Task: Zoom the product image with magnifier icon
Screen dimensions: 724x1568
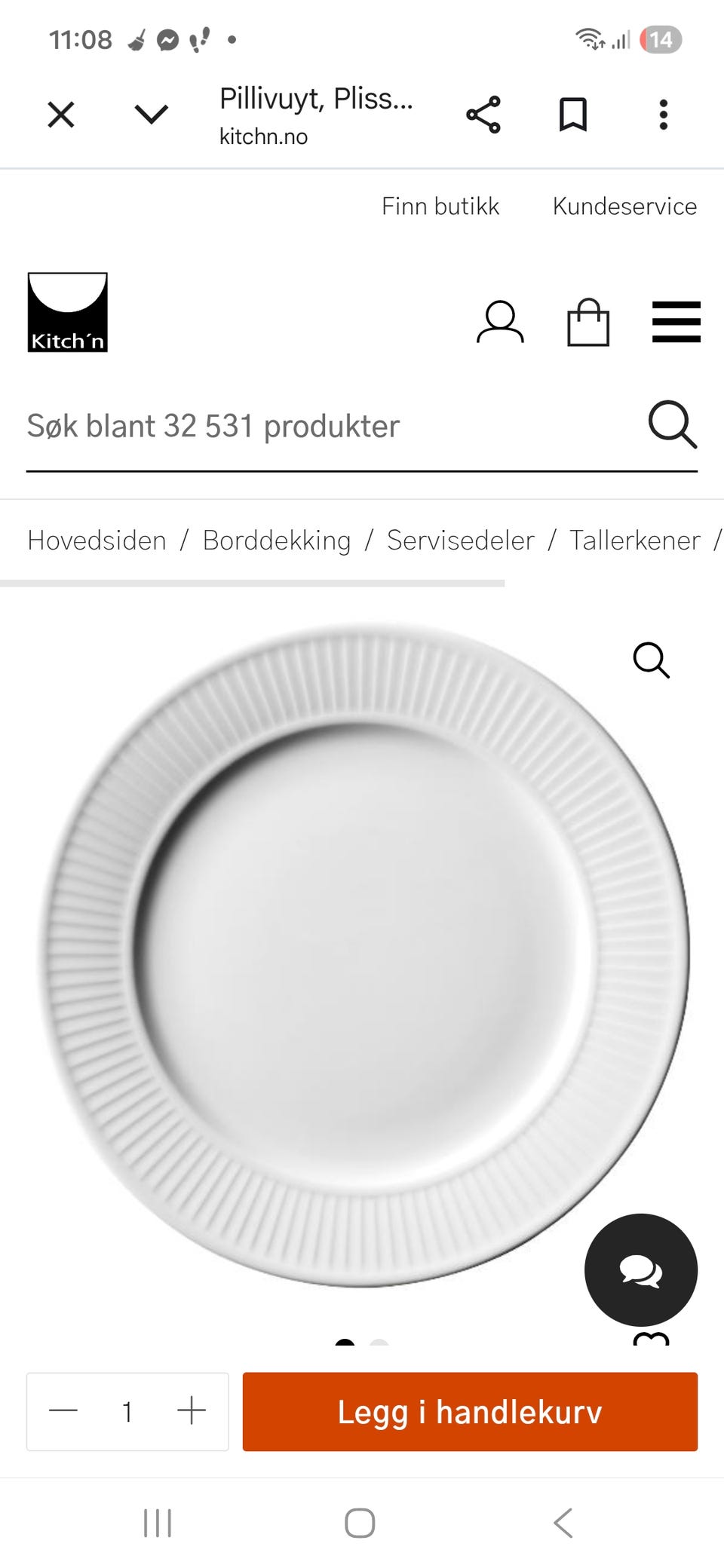Action: pos(652,661)
